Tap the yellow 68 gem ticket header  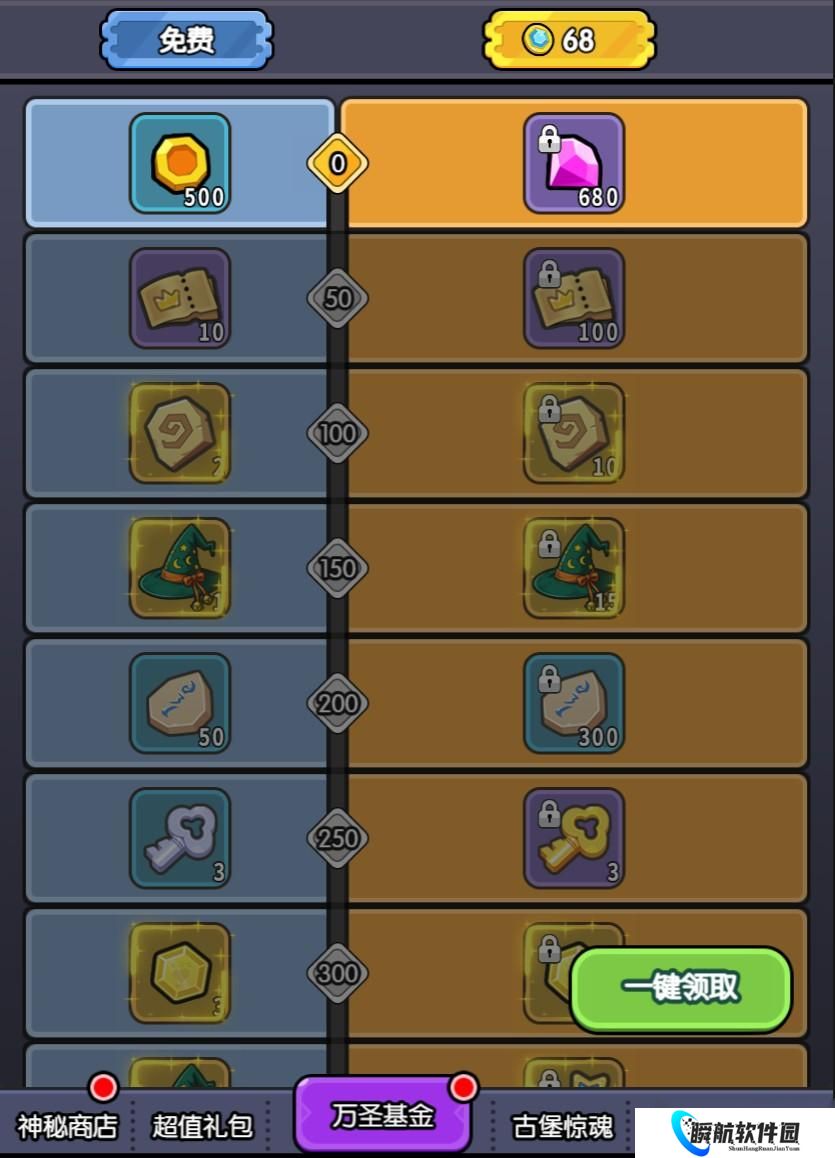tap(569, 40)
